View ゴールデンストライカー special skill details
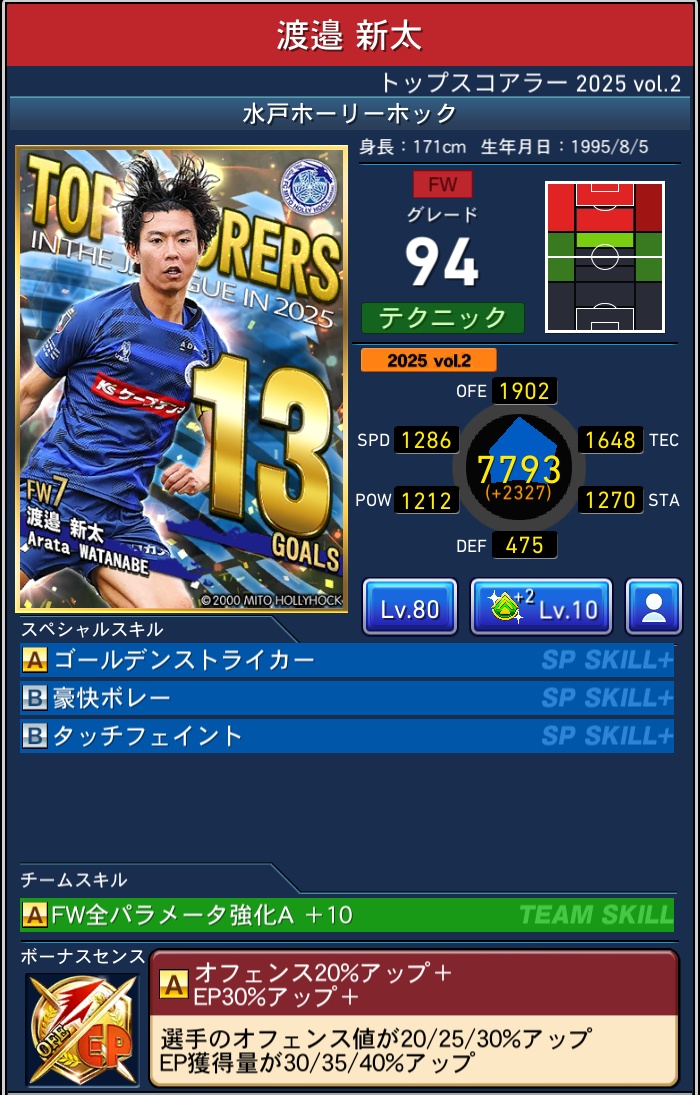The image size is (700, 1095). coord(347,660)
